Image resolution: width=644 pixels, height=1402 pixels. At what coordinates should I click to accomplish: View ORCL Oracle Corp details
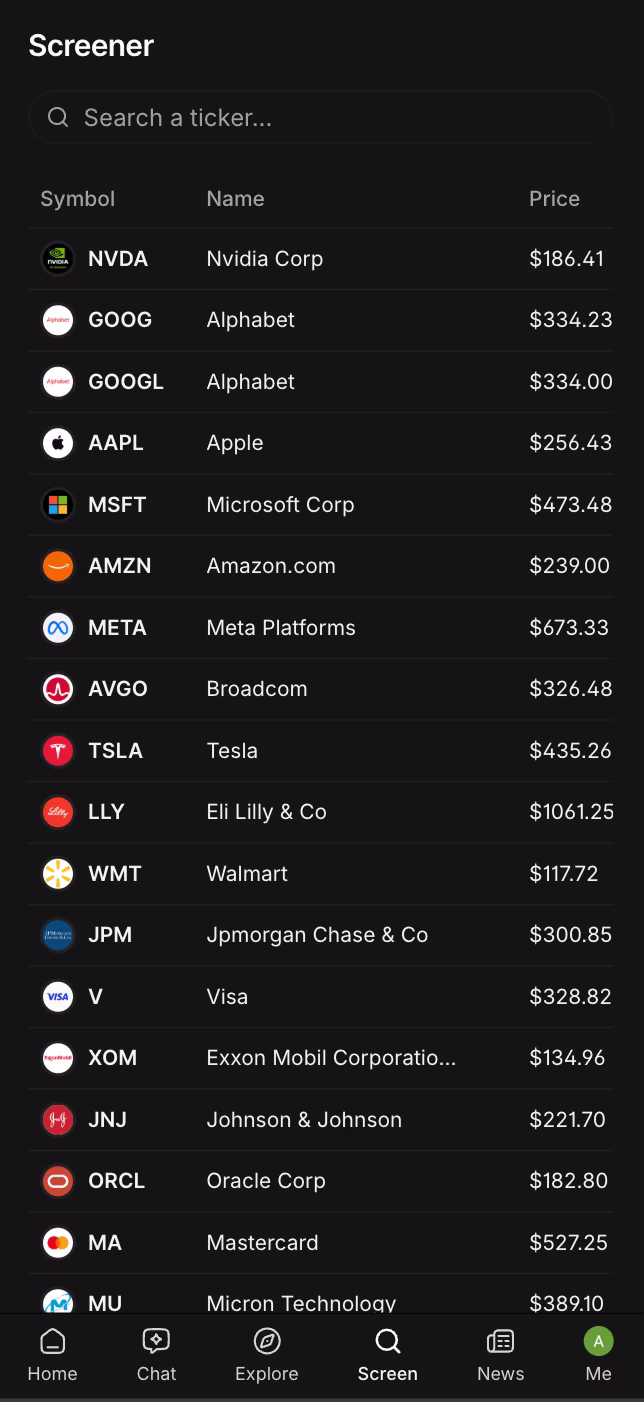click(x=320, y=1181)
